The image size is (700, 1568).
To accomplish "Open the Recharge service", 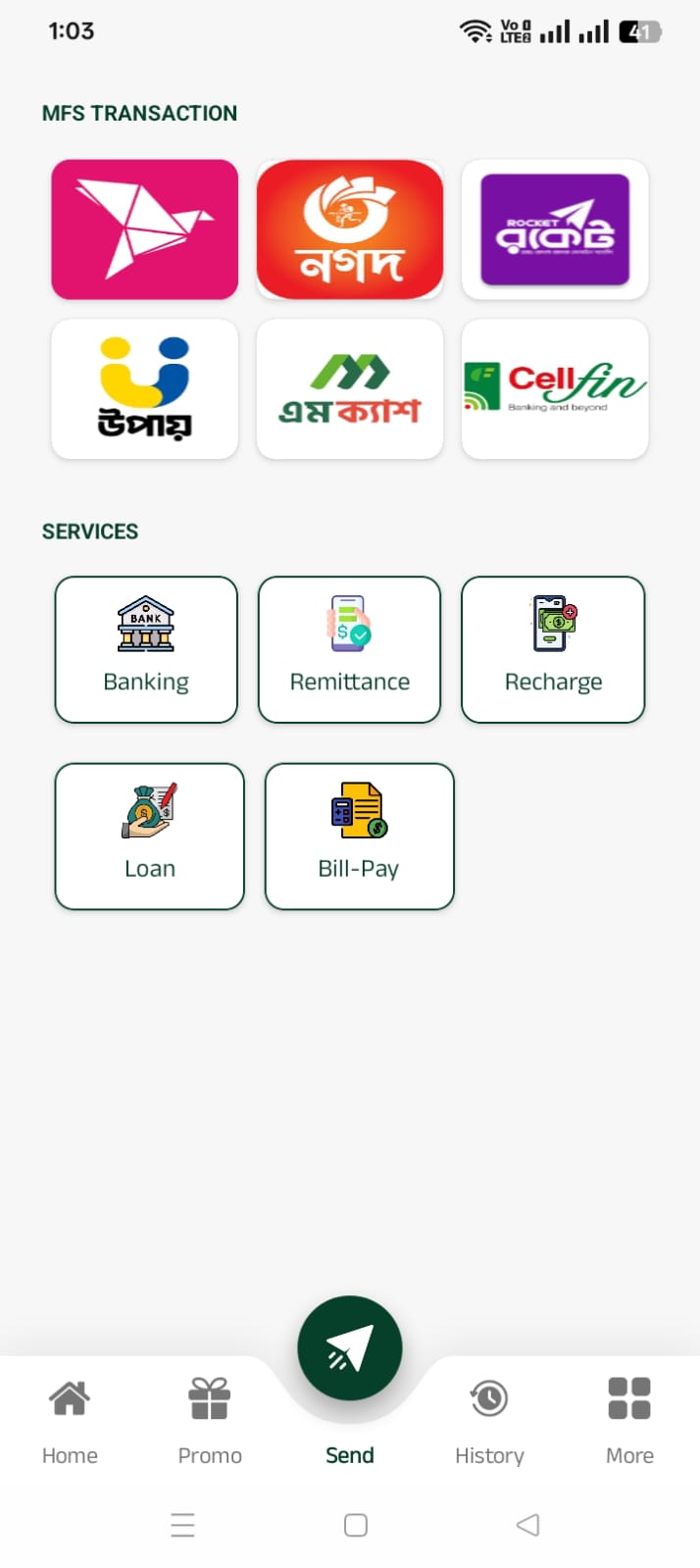I will click(x=553, y=649).
